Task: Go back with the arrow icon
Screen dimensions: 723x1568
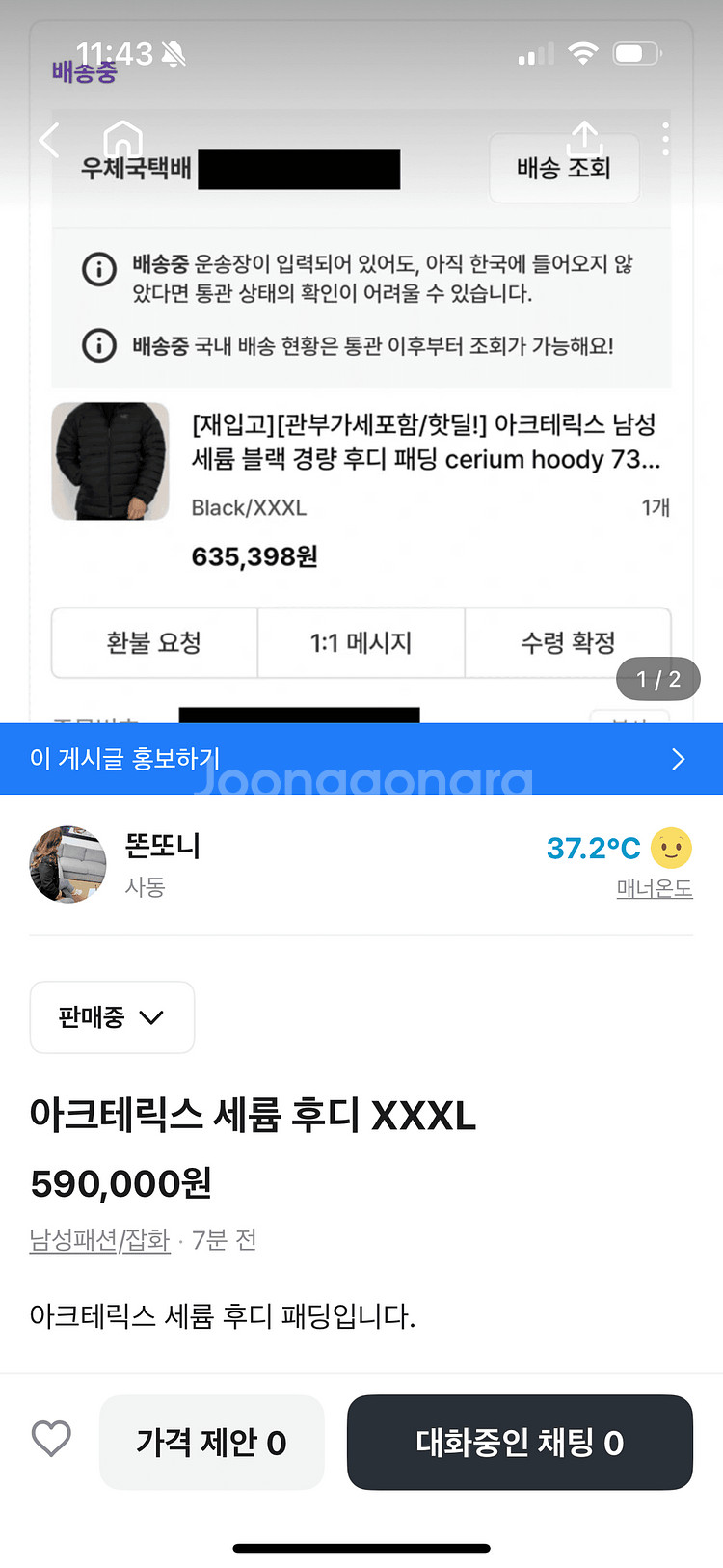Action: tap(49, 141)
